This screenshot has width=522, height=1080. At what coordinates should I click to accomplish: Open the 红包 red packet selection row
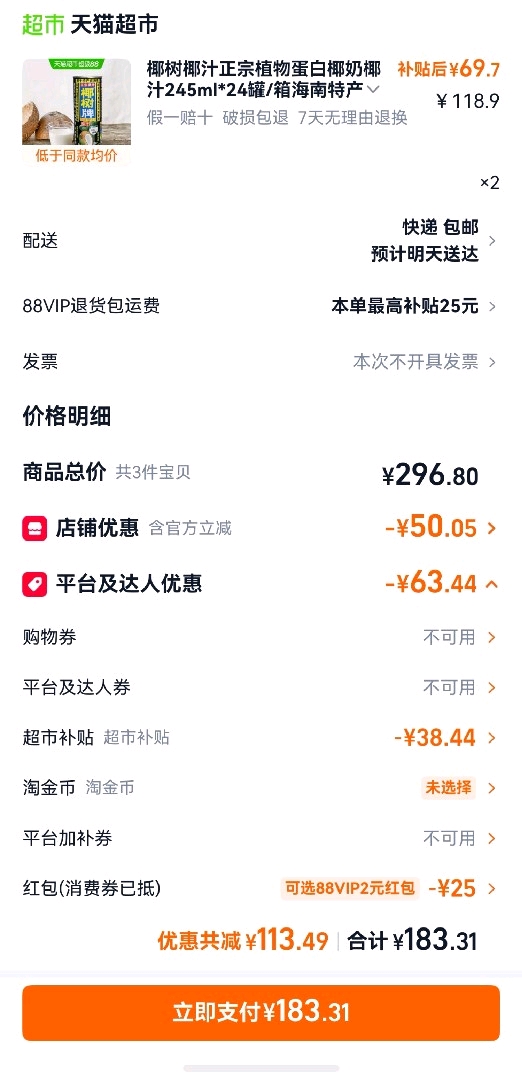[x=261, y=888]
